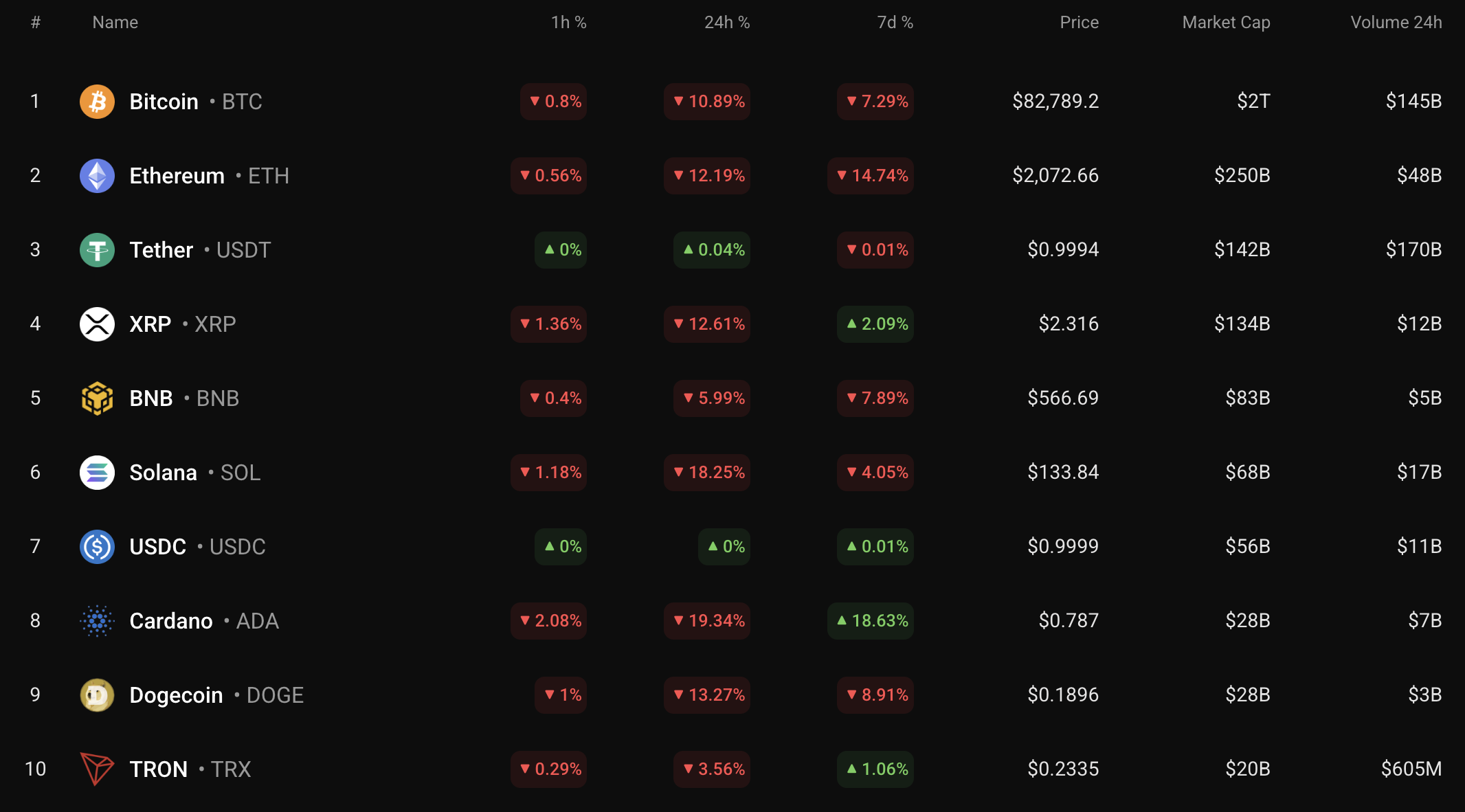Open the USDC stablecoin row

[158, 547]
